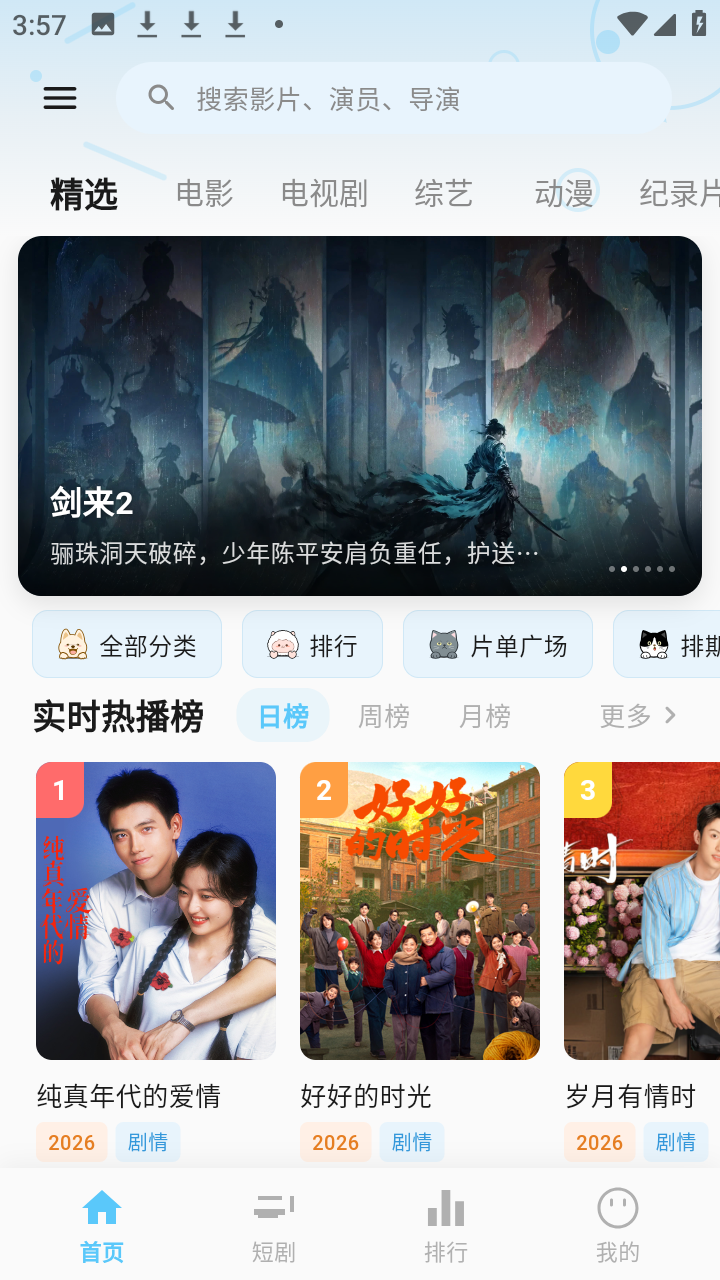This screenshot has height=1280, width=720.
Task: Switch hot list to 月榜 monthly ranking
Action: (484, 716)
